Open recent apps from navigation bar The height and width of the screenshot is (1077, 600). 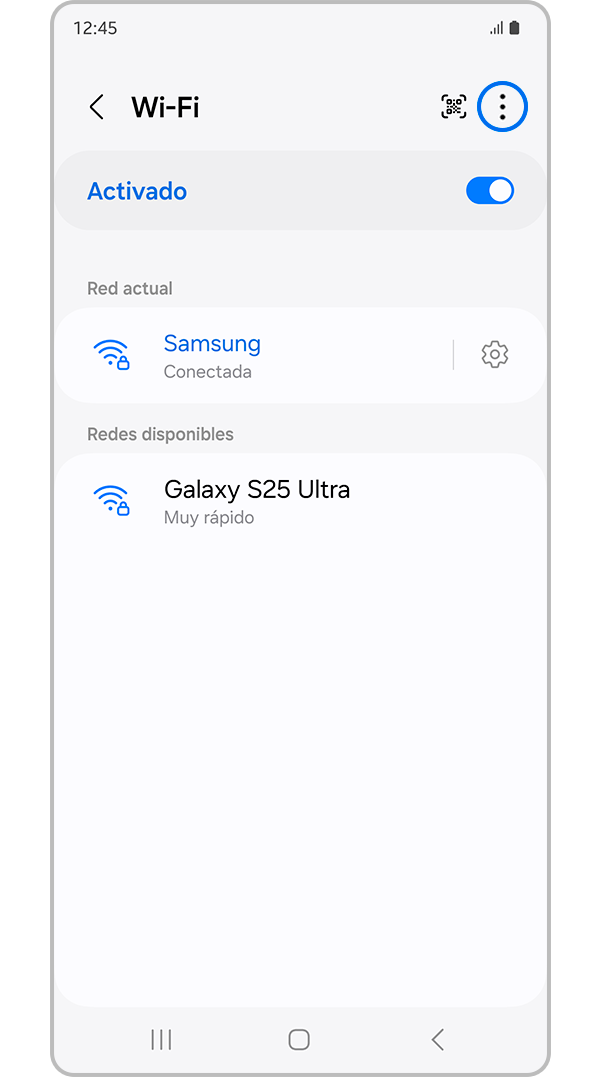coord(161,1039)
